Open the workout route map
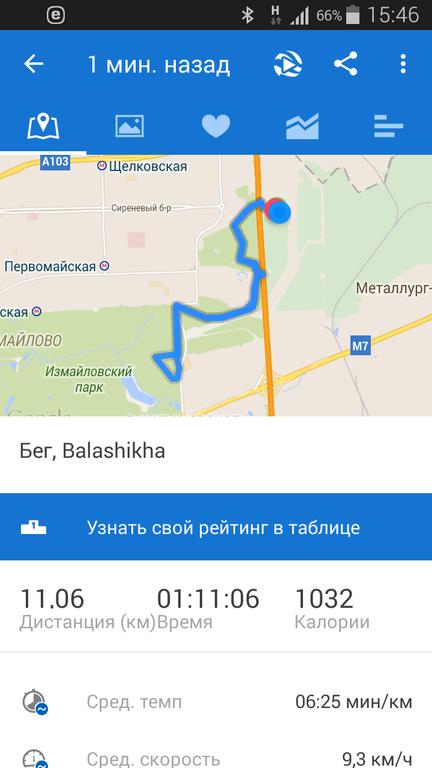 (216, 286)
